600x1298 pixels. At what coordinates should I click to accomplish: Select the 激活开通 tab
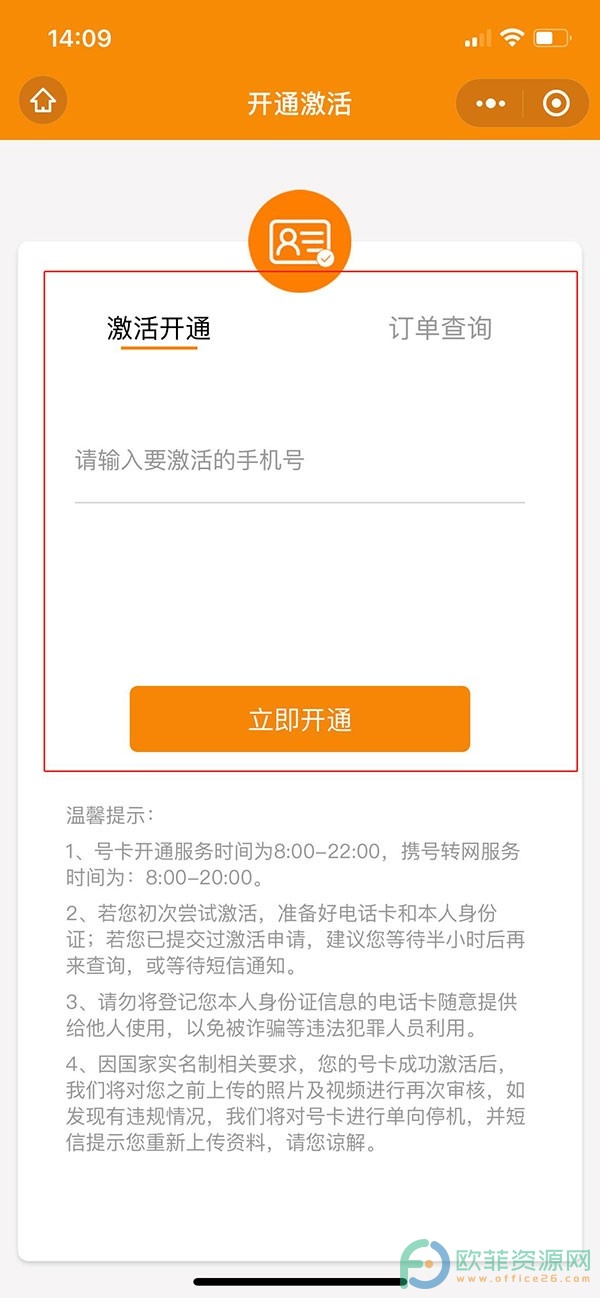pos(159,328)
